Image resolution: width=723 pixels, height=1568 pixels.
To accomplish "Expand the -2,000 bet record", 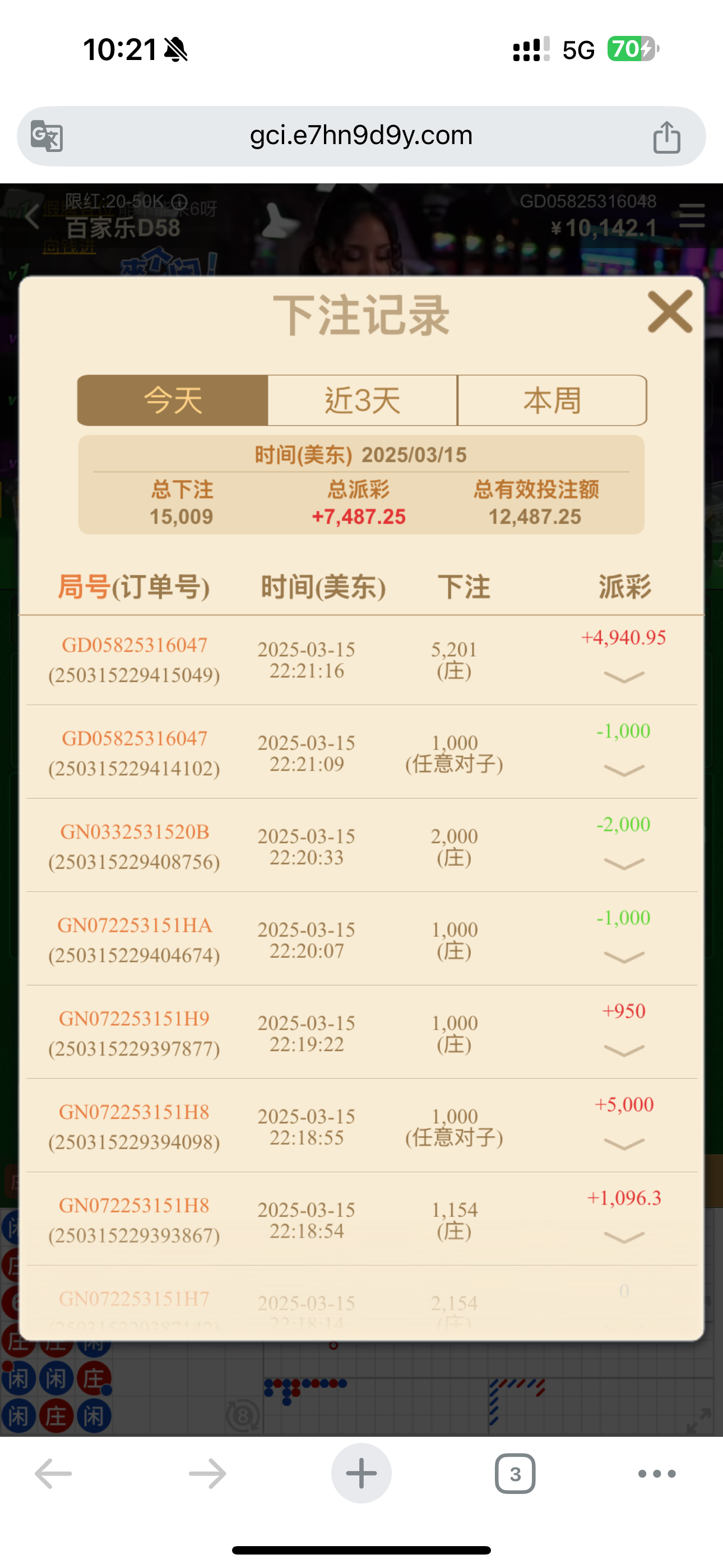I will tap(623, 864).
